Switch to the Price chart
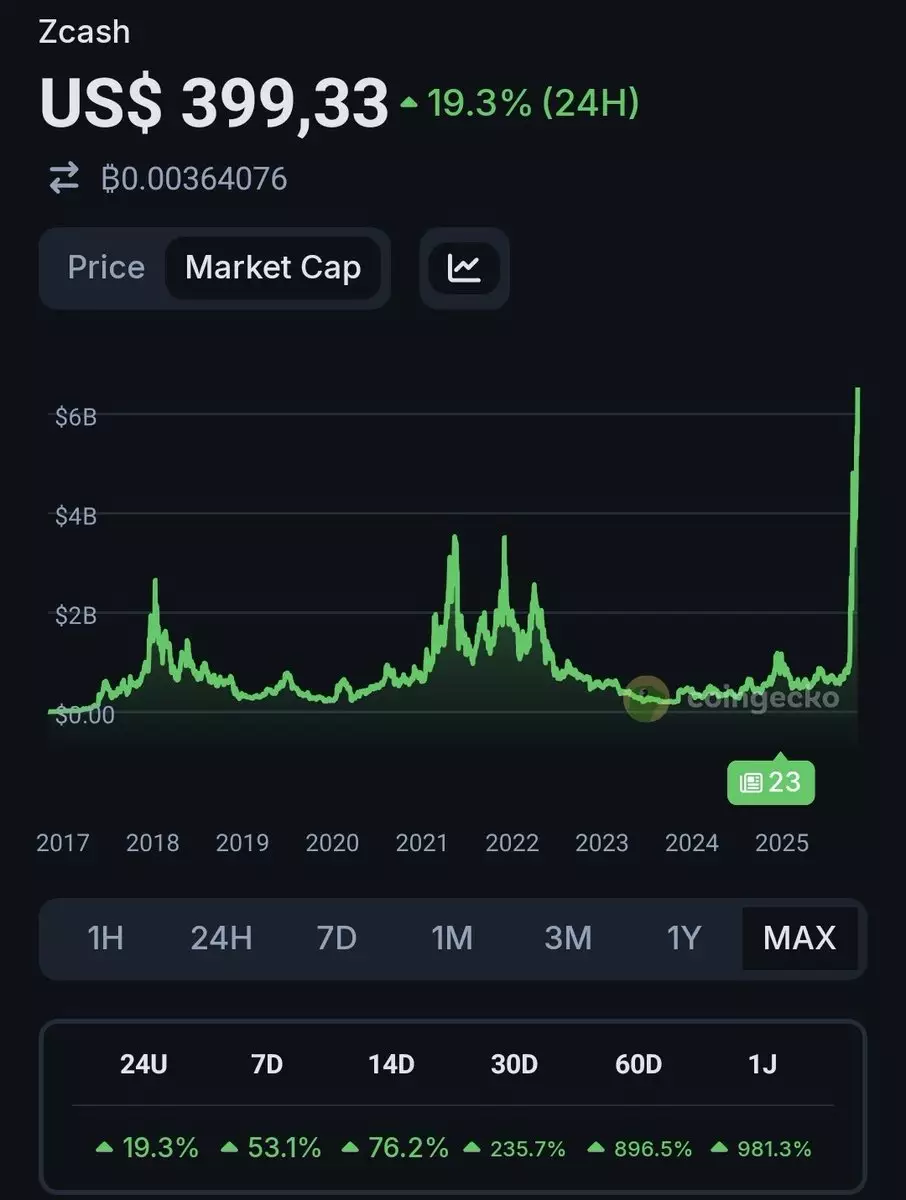 106,268
